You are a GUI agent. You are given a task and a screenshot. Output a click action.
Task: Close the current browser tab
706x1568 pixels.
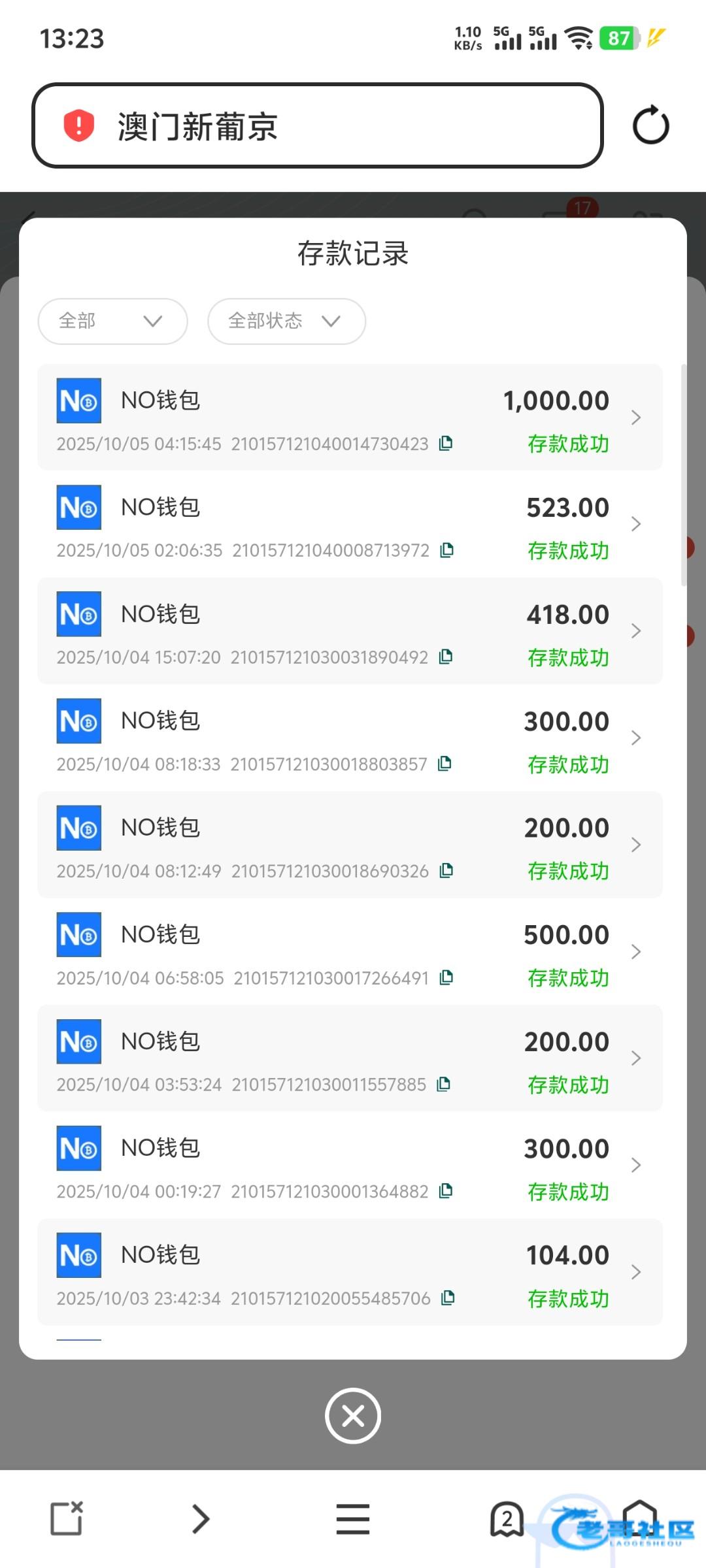pyautogui.click(x=67, y=1518)
